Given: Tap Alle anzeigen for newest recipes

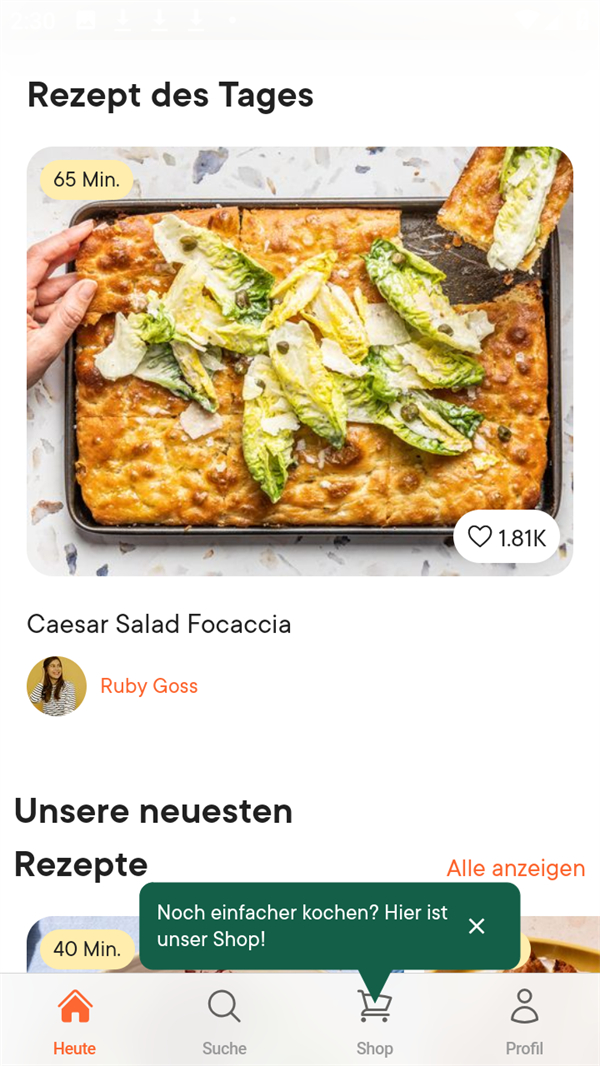Looking at the screenshot, I should 515,868.
